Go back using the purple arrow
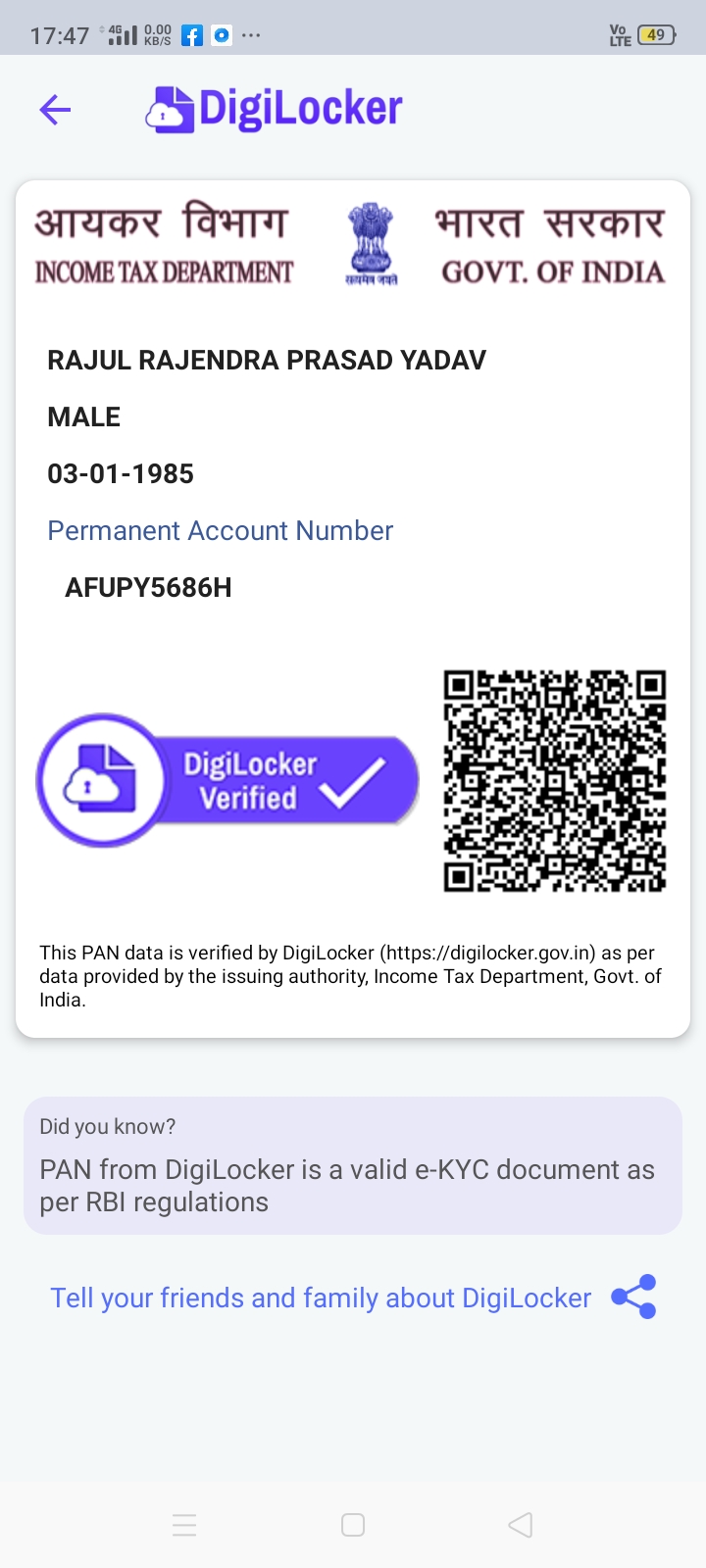The image size is (706, 1568). tap(55, 110)
